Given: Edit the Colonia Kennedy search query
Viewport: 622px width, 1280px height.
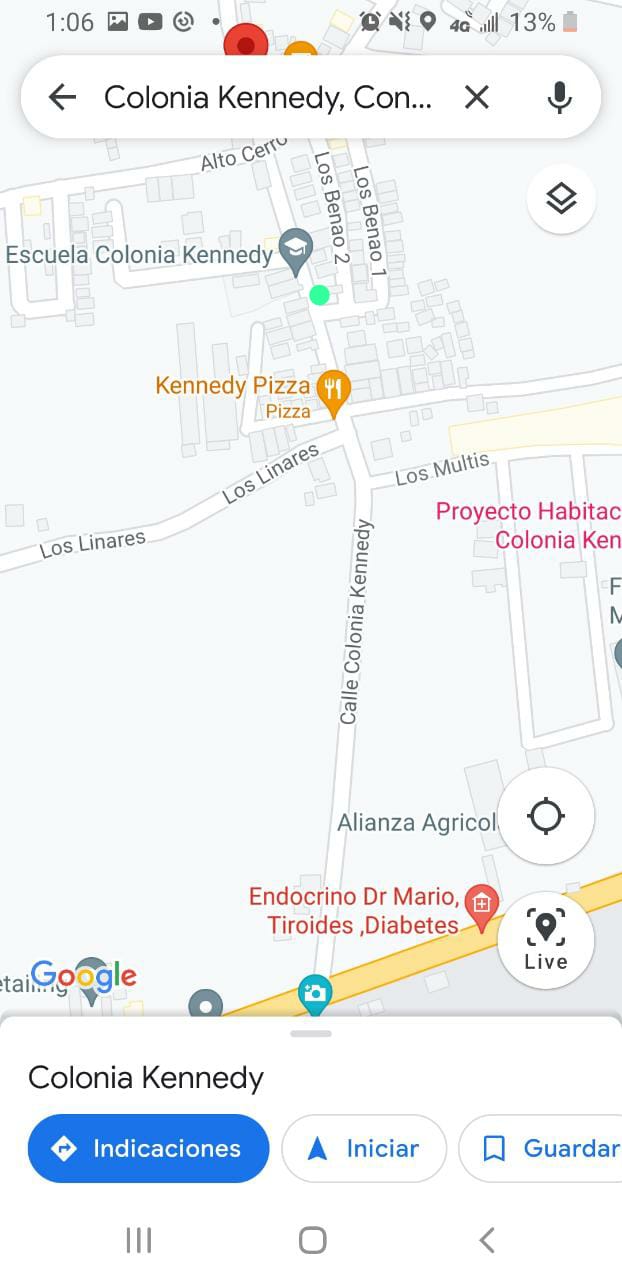Looking at the screenshot, I should (268, 97).
